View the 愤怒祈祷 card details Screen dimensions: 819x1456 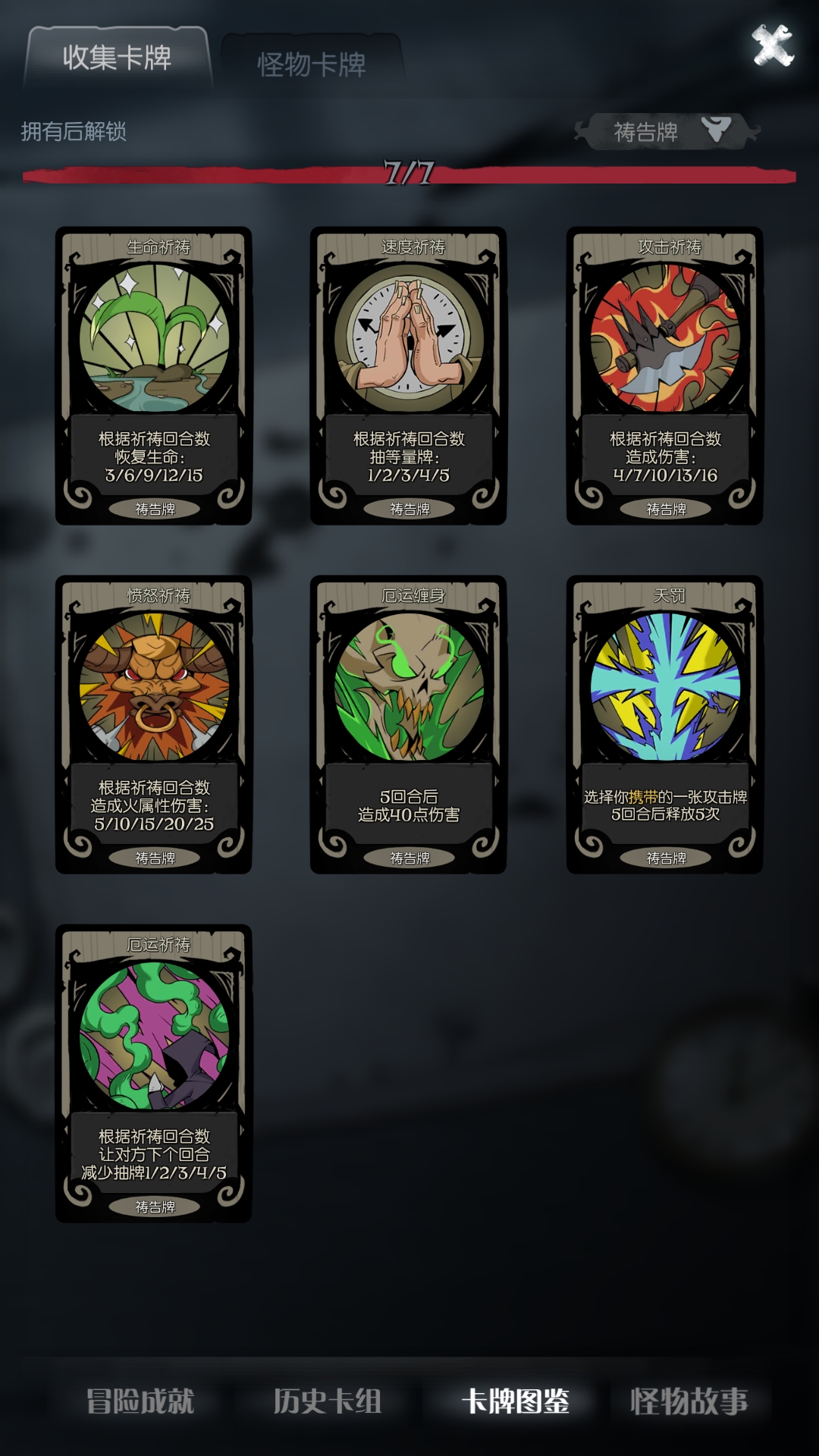coord(153,725)
